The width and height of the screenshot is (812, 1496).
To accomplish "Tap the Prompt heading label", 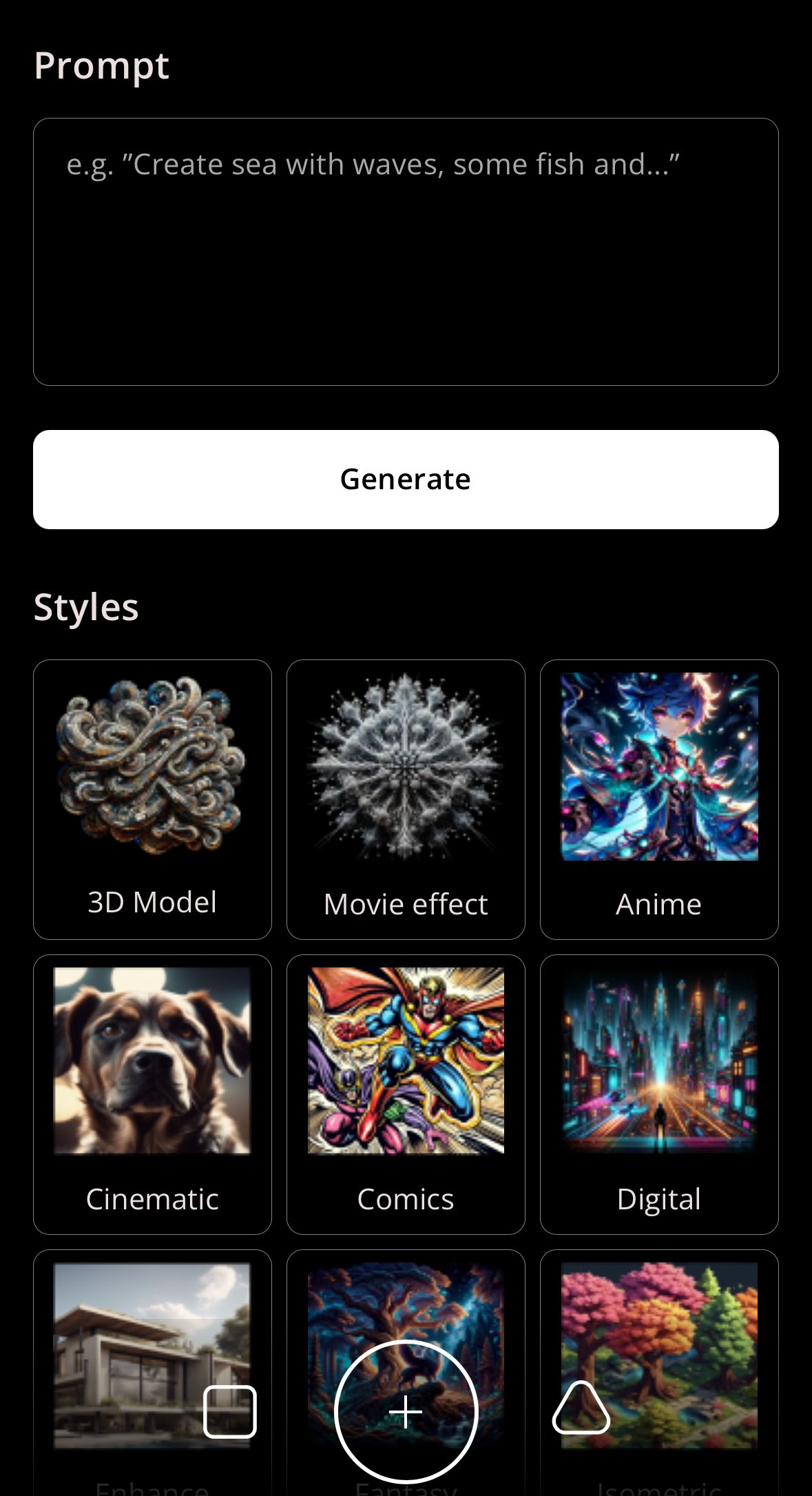I will 102,65.
